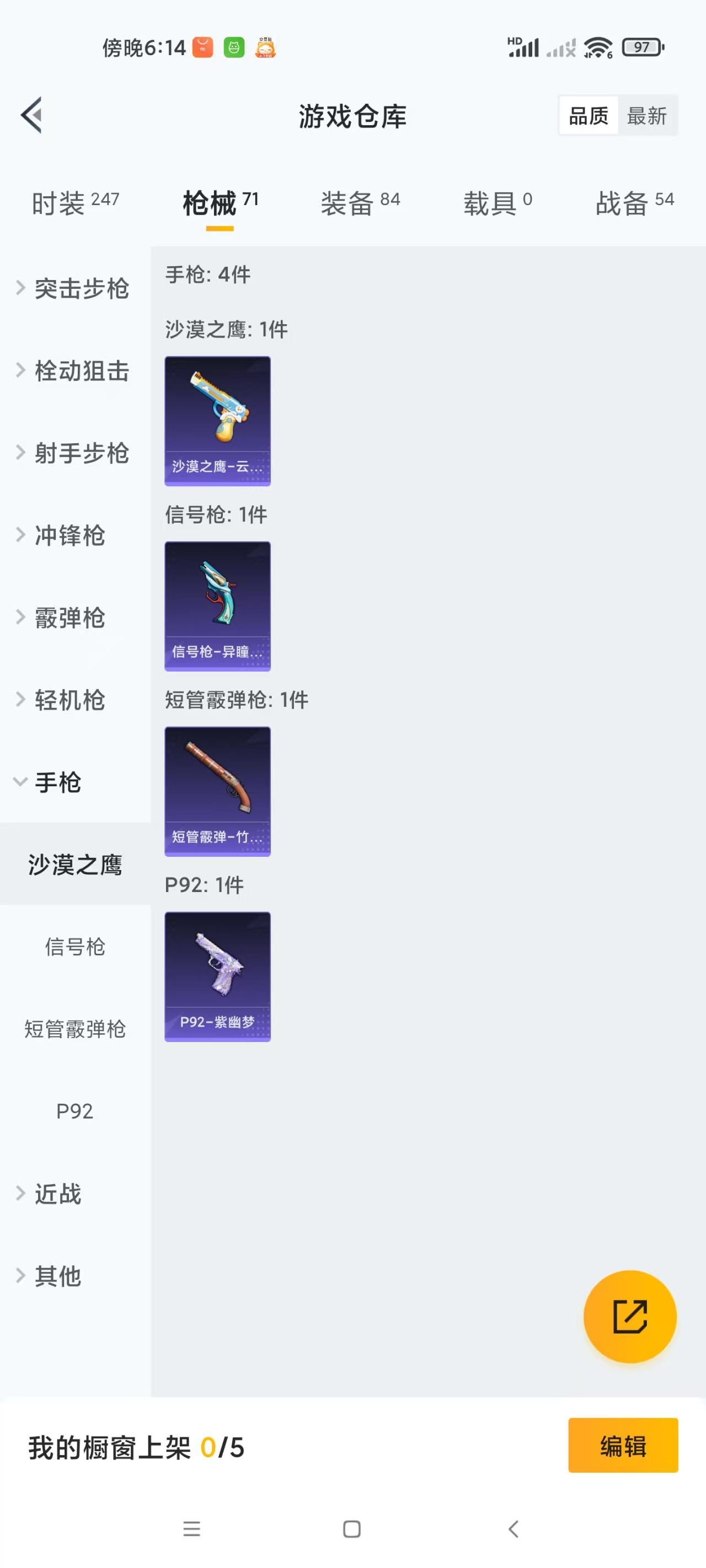Viewport: 706px width, 1568px height.
Task: Tap the green frog app notification icon
Action: pos(234,46)
